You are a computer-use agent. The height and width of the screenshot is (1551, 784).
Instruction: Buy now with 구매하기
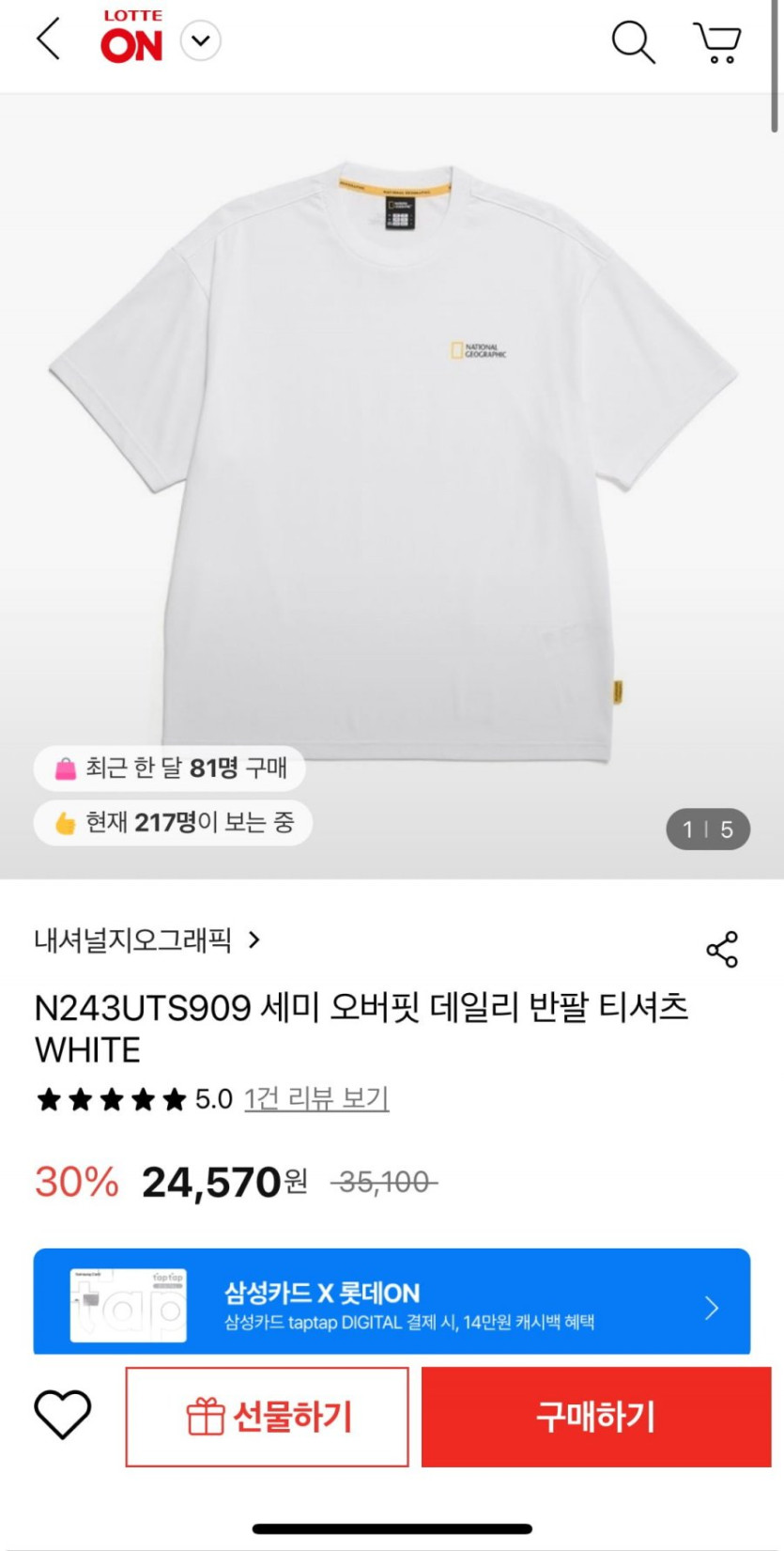coord(595,1417)
